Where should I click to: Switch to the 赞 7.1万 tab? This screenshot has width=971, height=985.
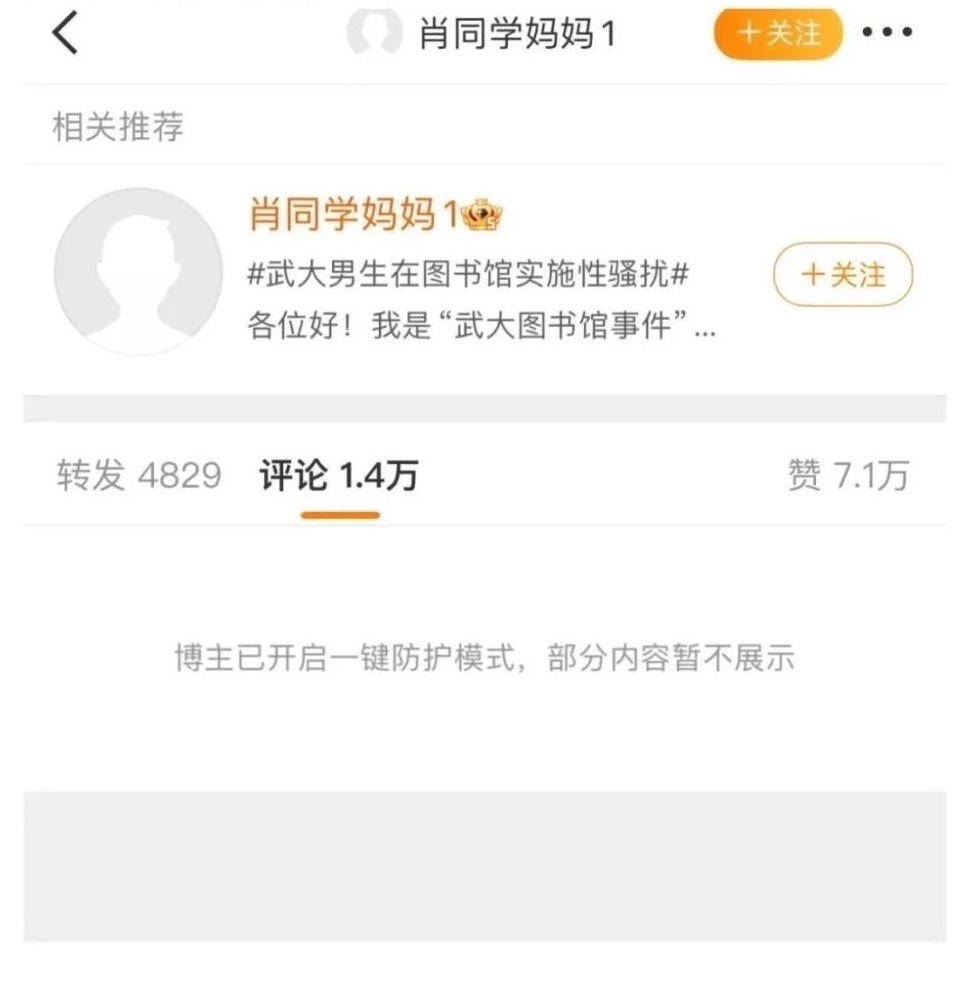848,477
